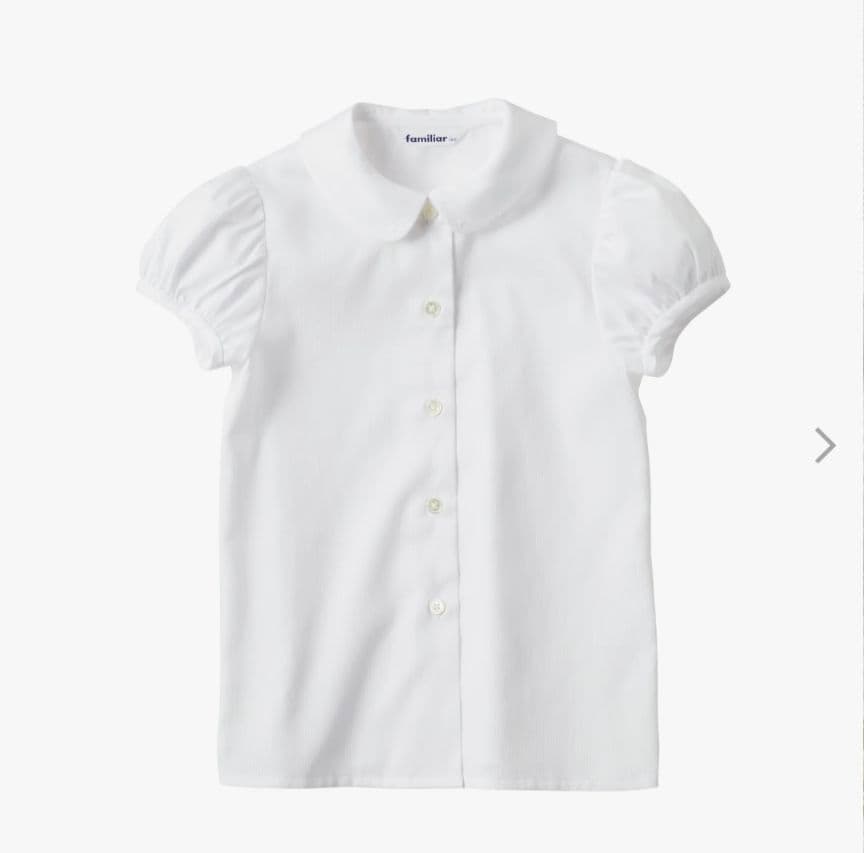The height and width of the screenshot is (853, 864).
Task: Show the next product image
Action: (825, 445)
